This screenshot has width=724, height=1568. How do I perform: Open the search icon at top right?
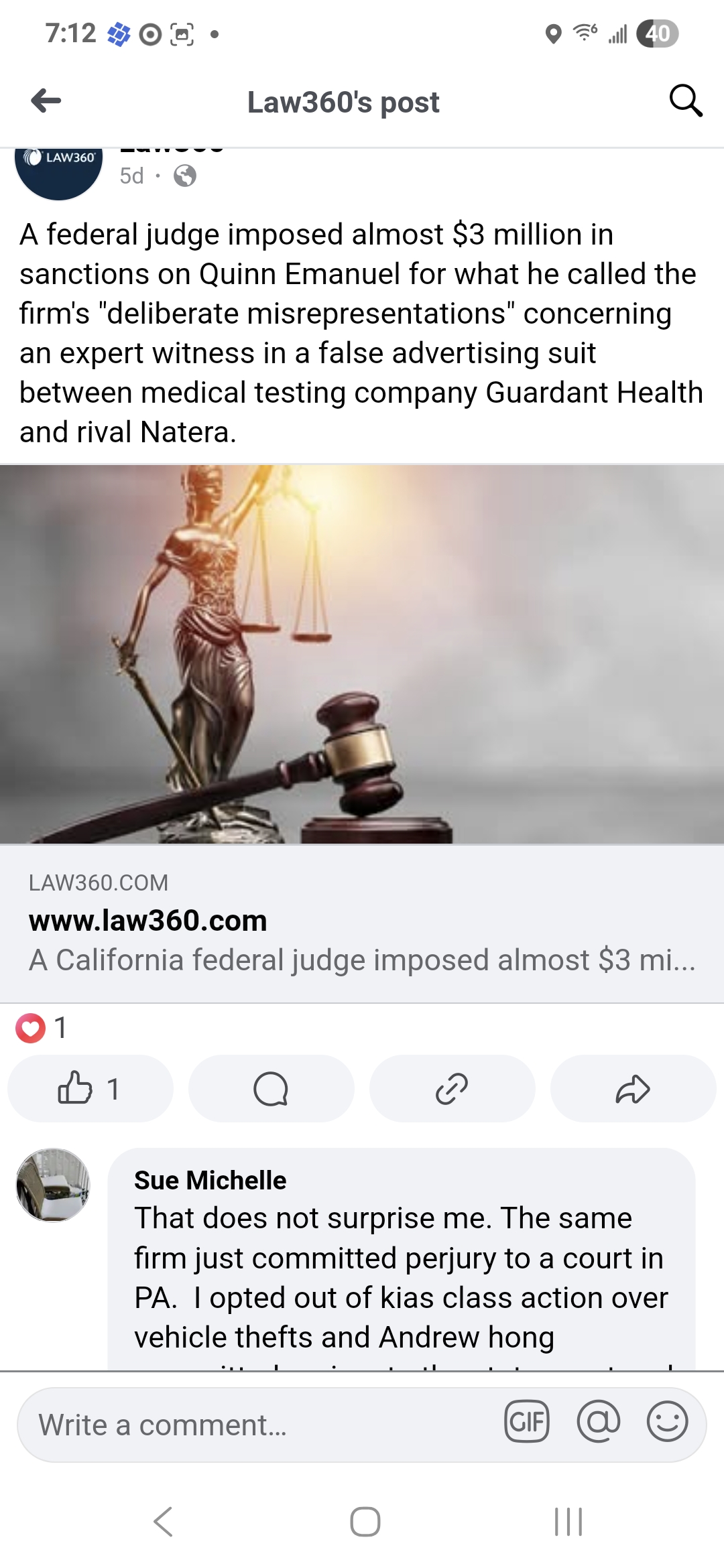tap(686, 101)
